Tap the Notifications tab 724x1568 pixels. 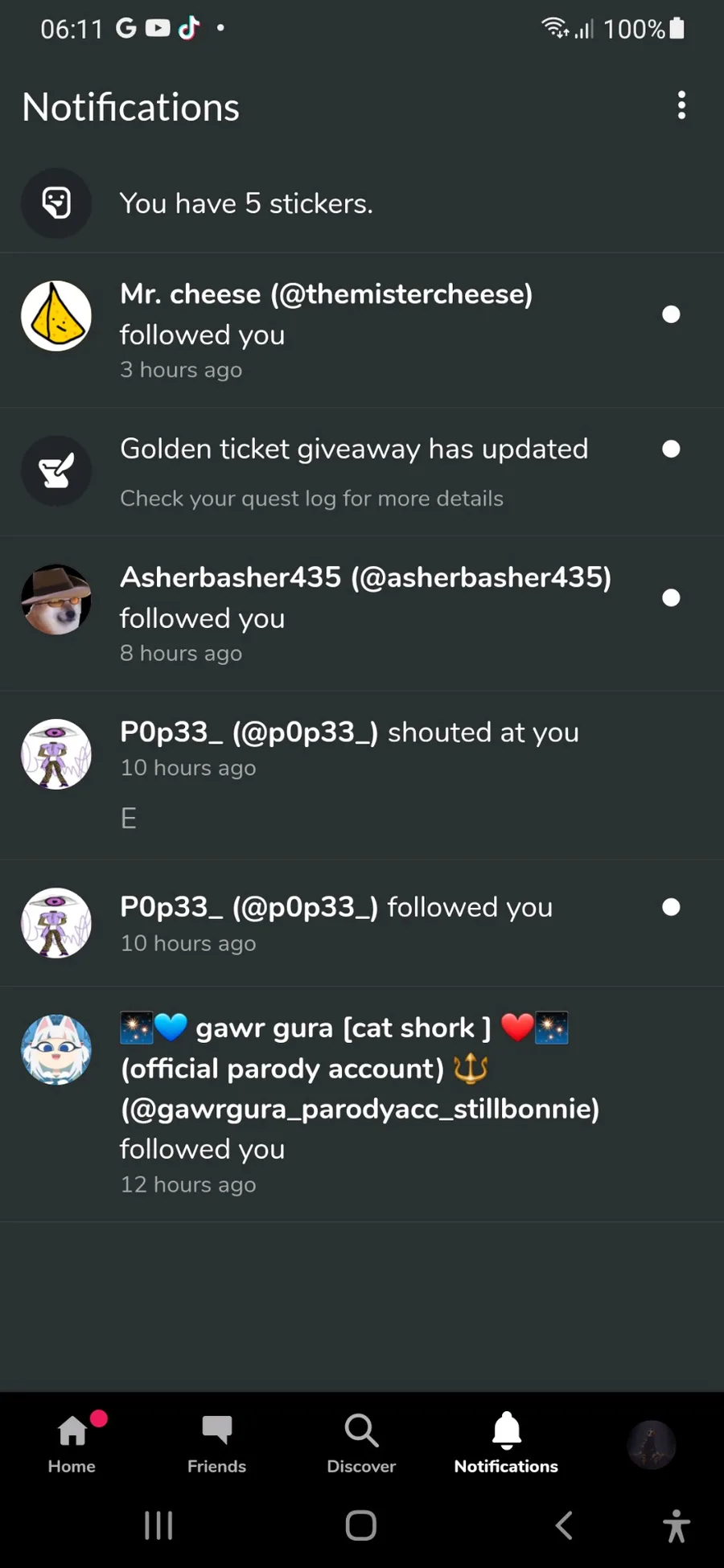click(x=506, y=1444)
